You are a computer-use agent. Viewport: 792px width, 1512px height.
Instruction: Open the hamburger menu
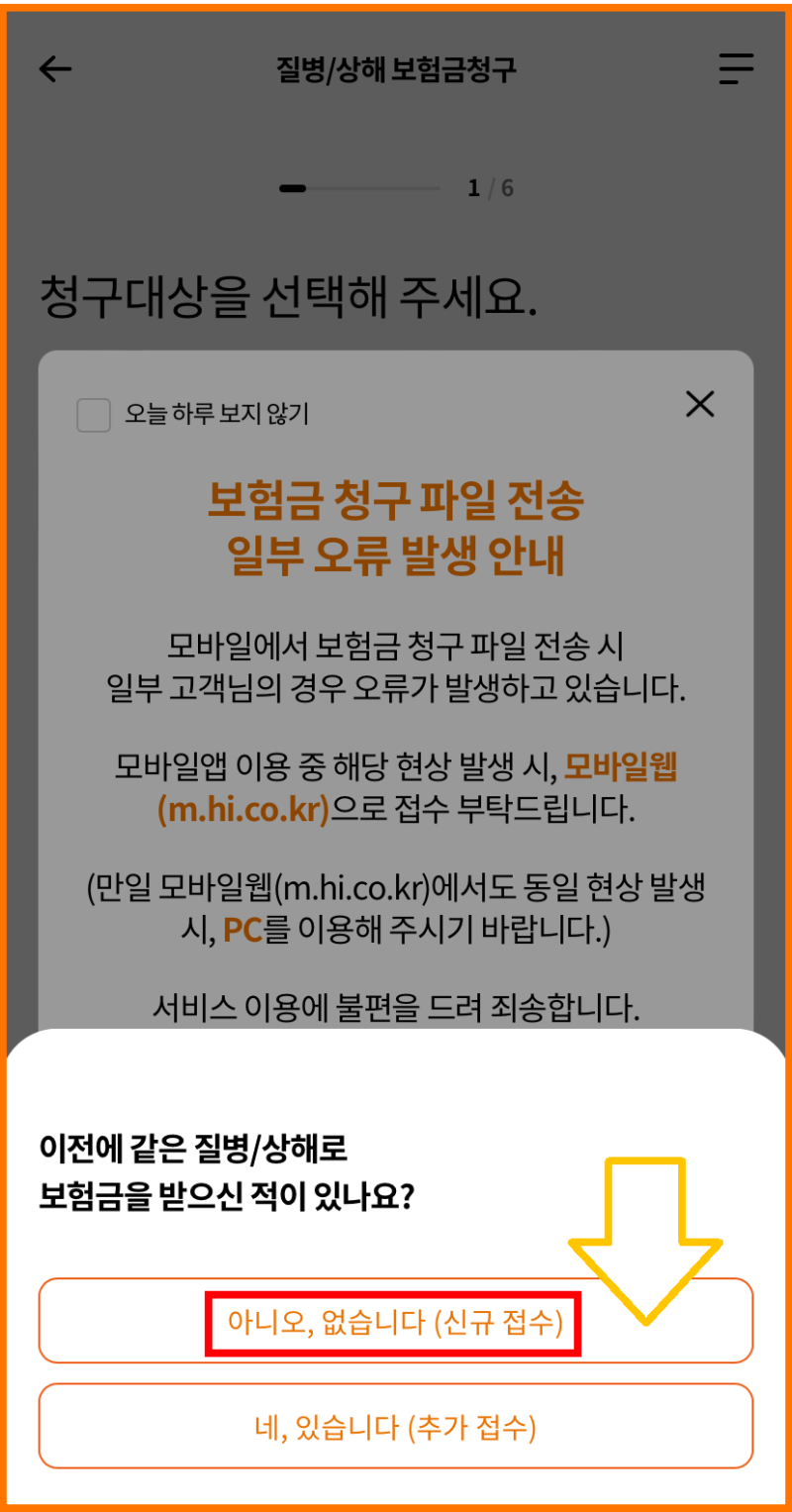pos(736,69)
